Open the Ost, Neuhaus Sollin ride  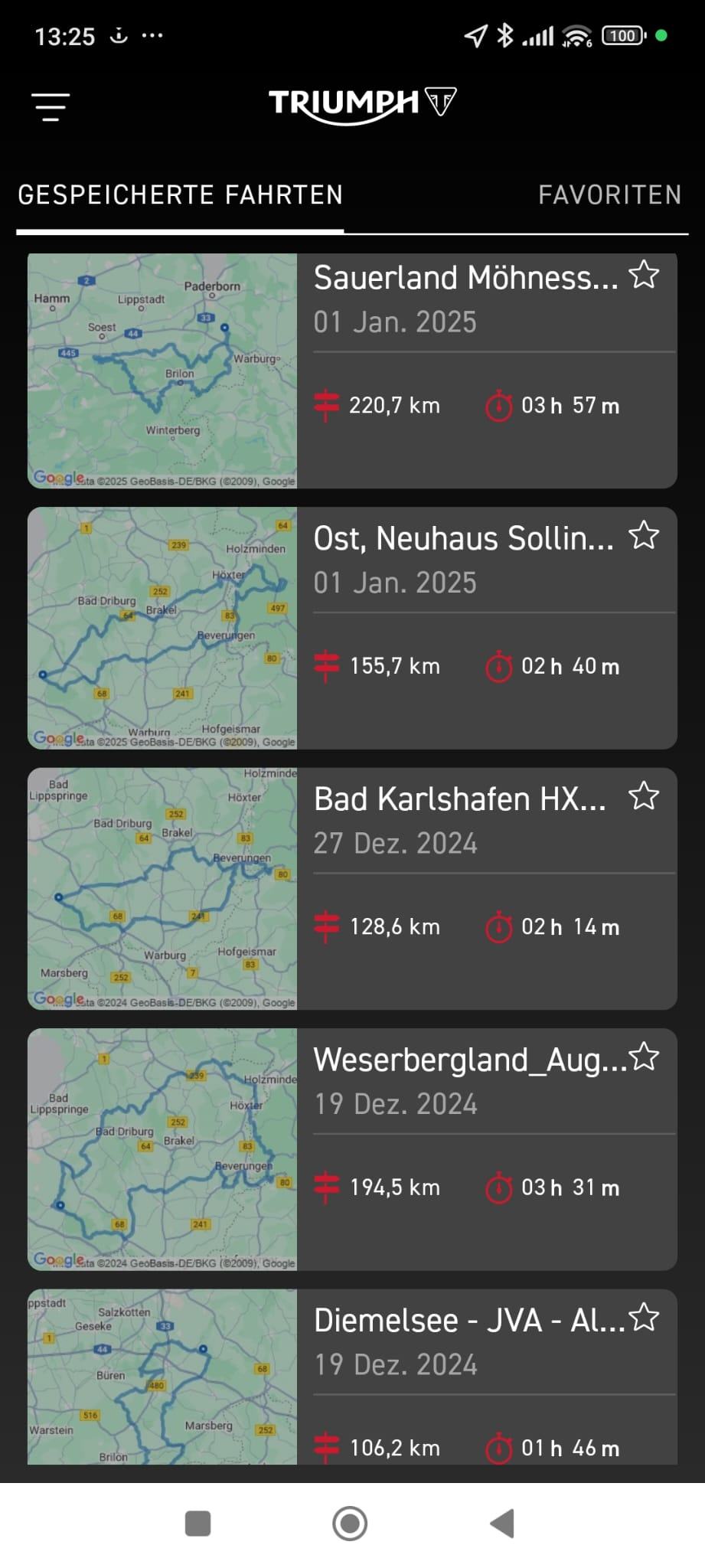tap(464, 539)
